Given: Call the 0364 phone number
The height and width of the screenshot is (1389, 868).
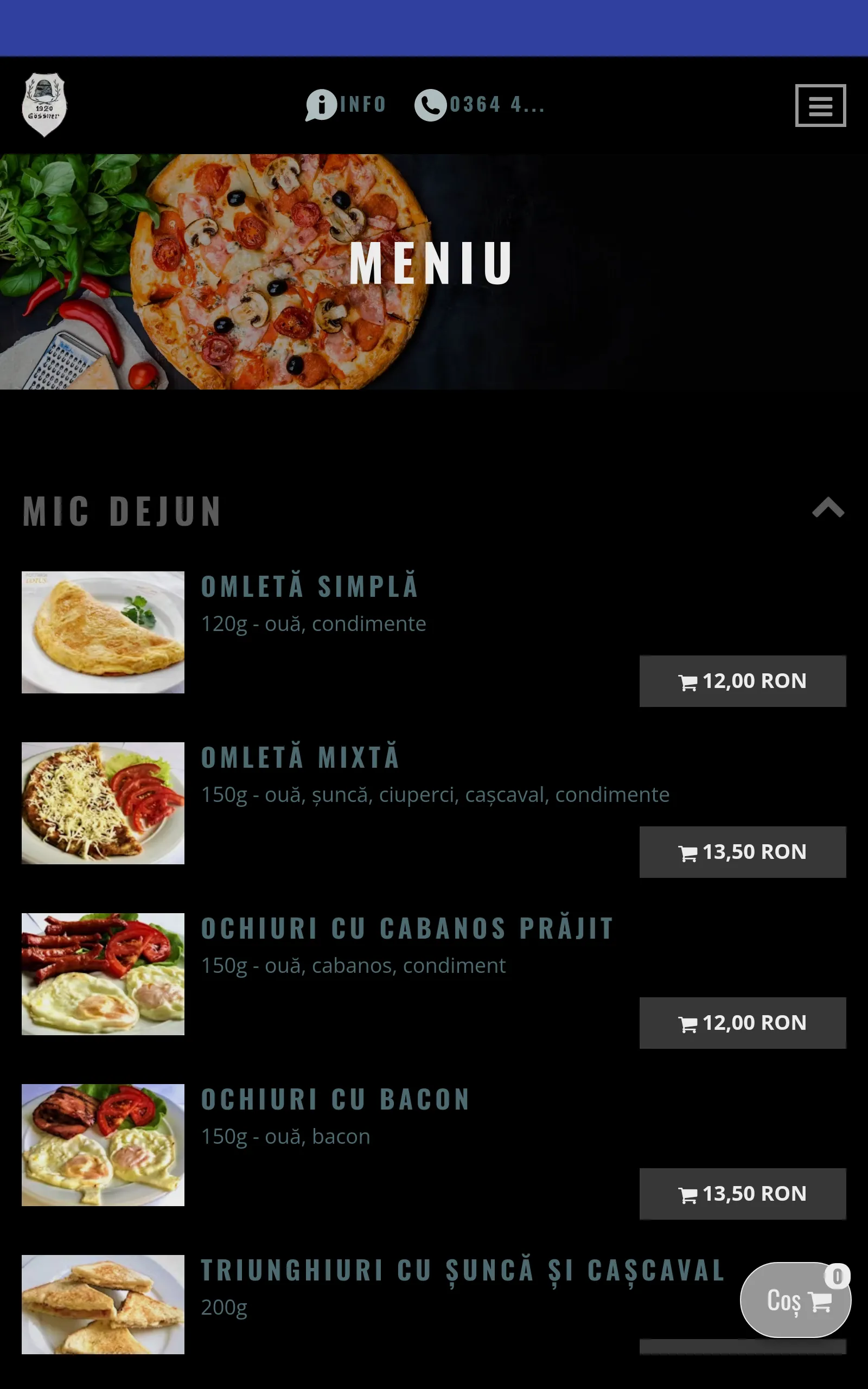Looking at the screenshot, I should 480,105.
